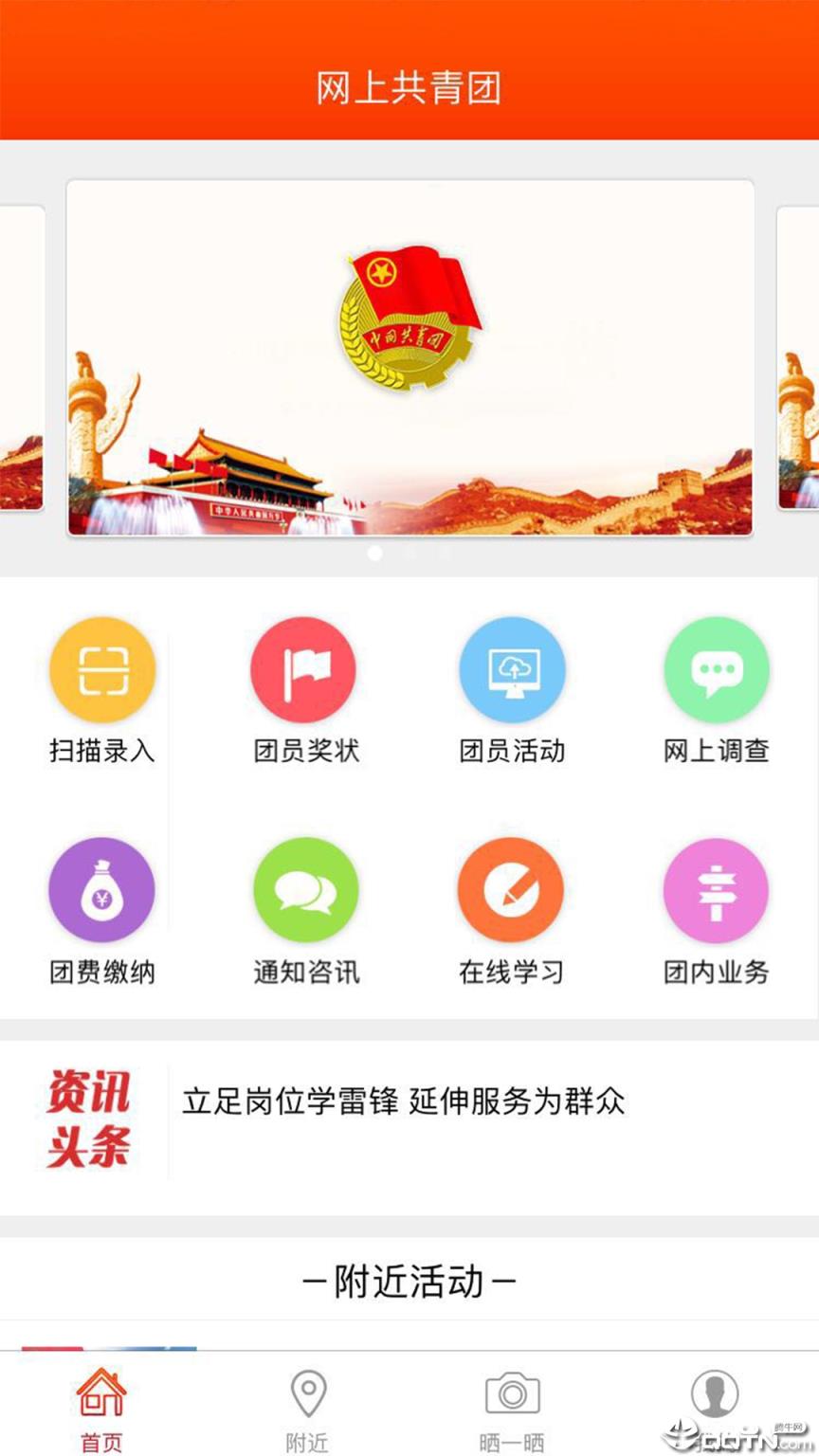Open the profile person icon
This screenshot has height=1456, width=819.
716,1390
